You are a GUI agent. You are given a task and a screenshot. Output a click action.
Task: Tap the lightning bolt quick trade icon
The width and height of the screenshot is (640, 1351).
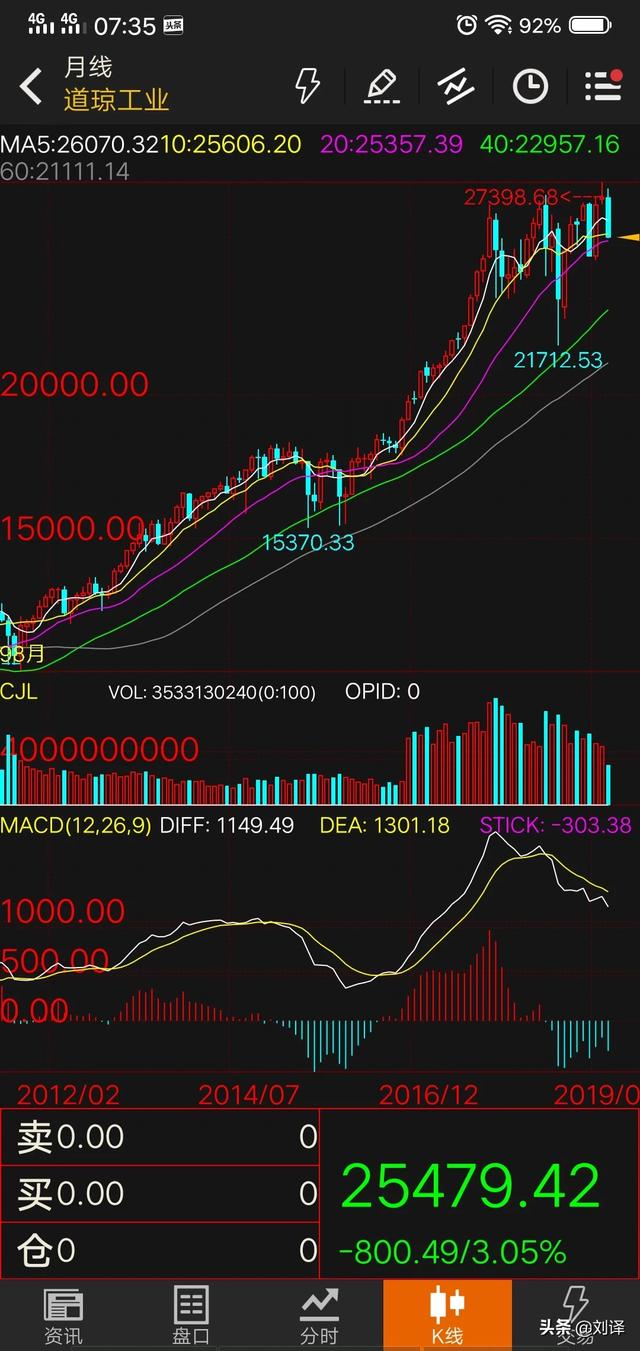coord(307,86)
